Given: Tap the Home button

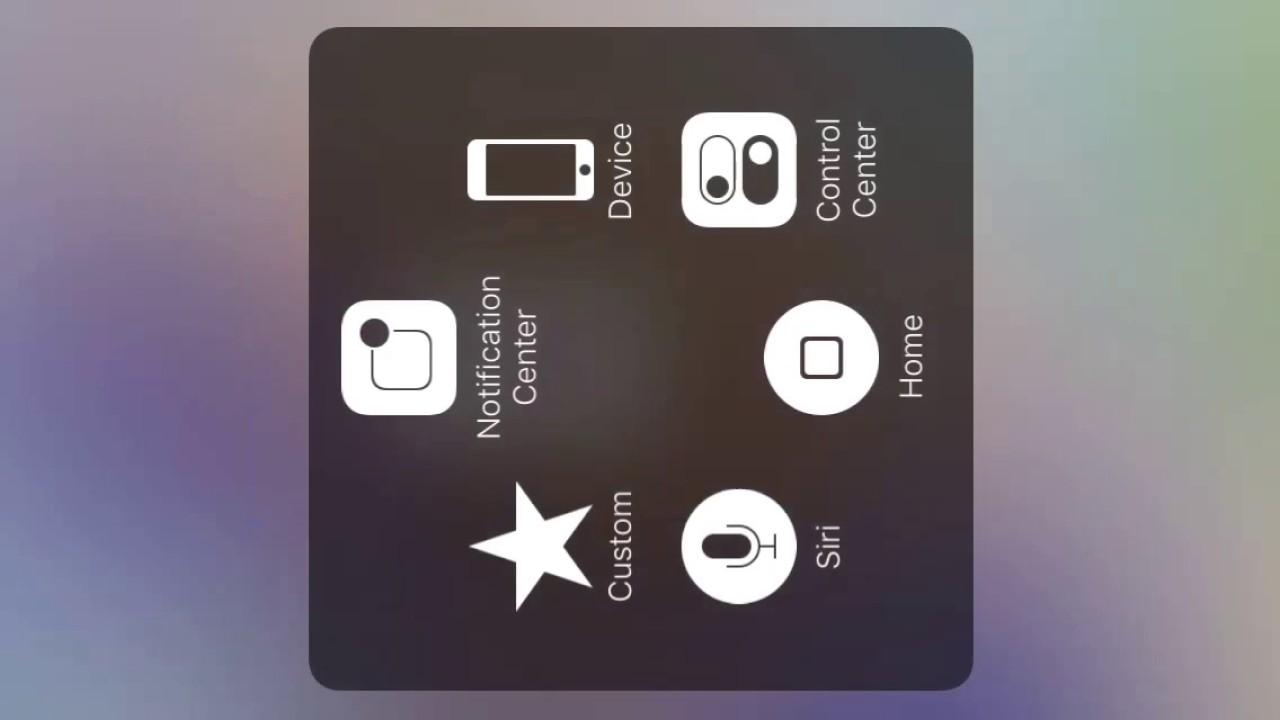Looking at the screenshot, I should point(821,357).
